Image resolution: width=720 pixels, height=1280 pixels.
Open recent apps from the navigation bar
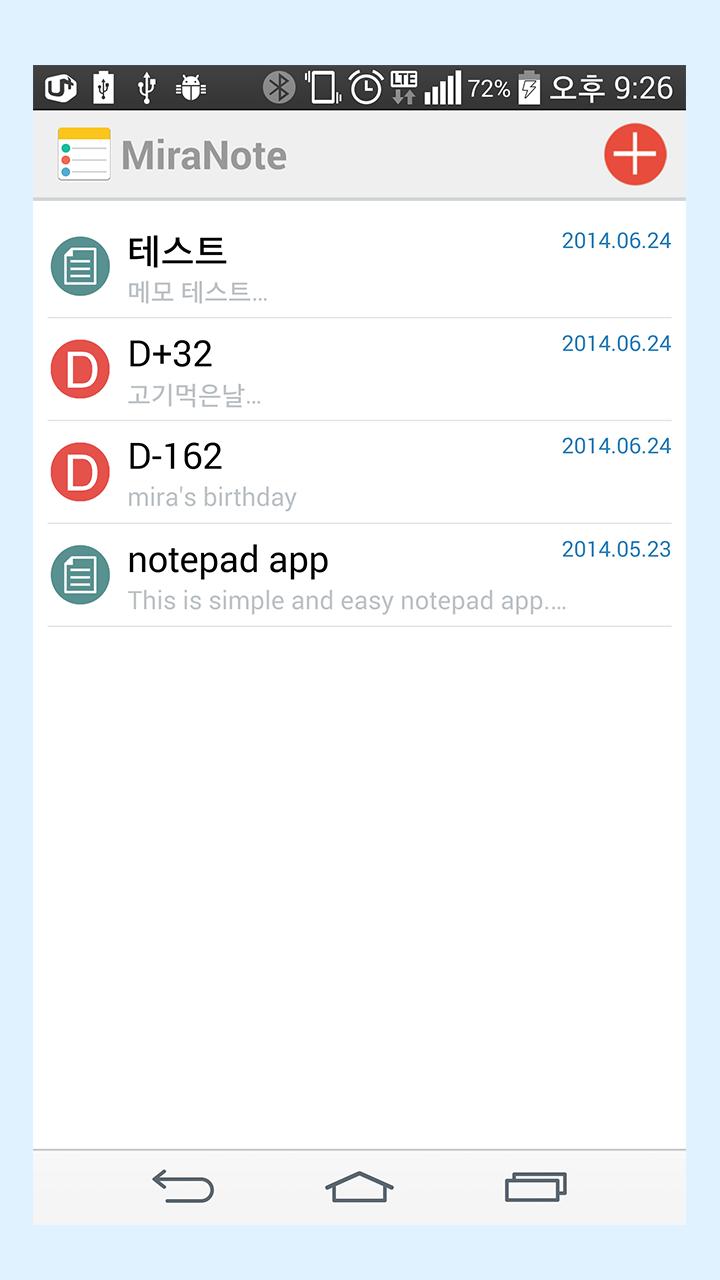536,1187
